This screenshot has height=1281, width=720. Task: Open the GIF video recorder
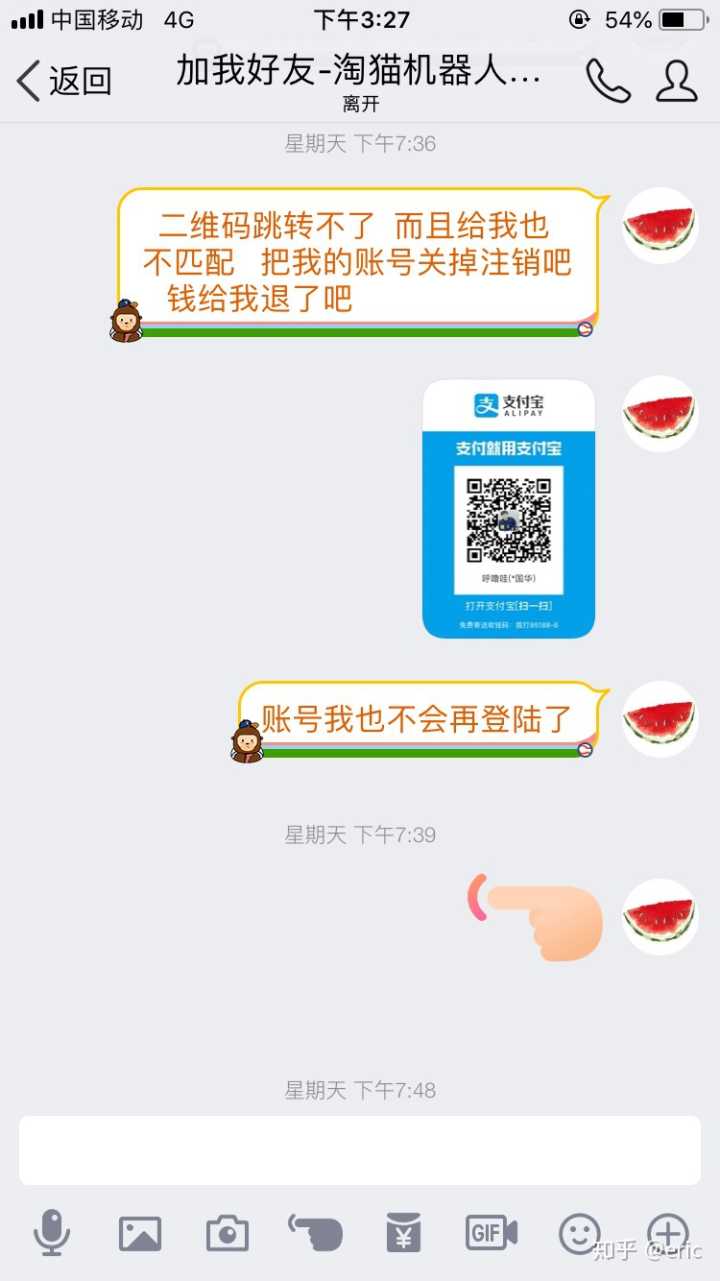[491, 1233]
